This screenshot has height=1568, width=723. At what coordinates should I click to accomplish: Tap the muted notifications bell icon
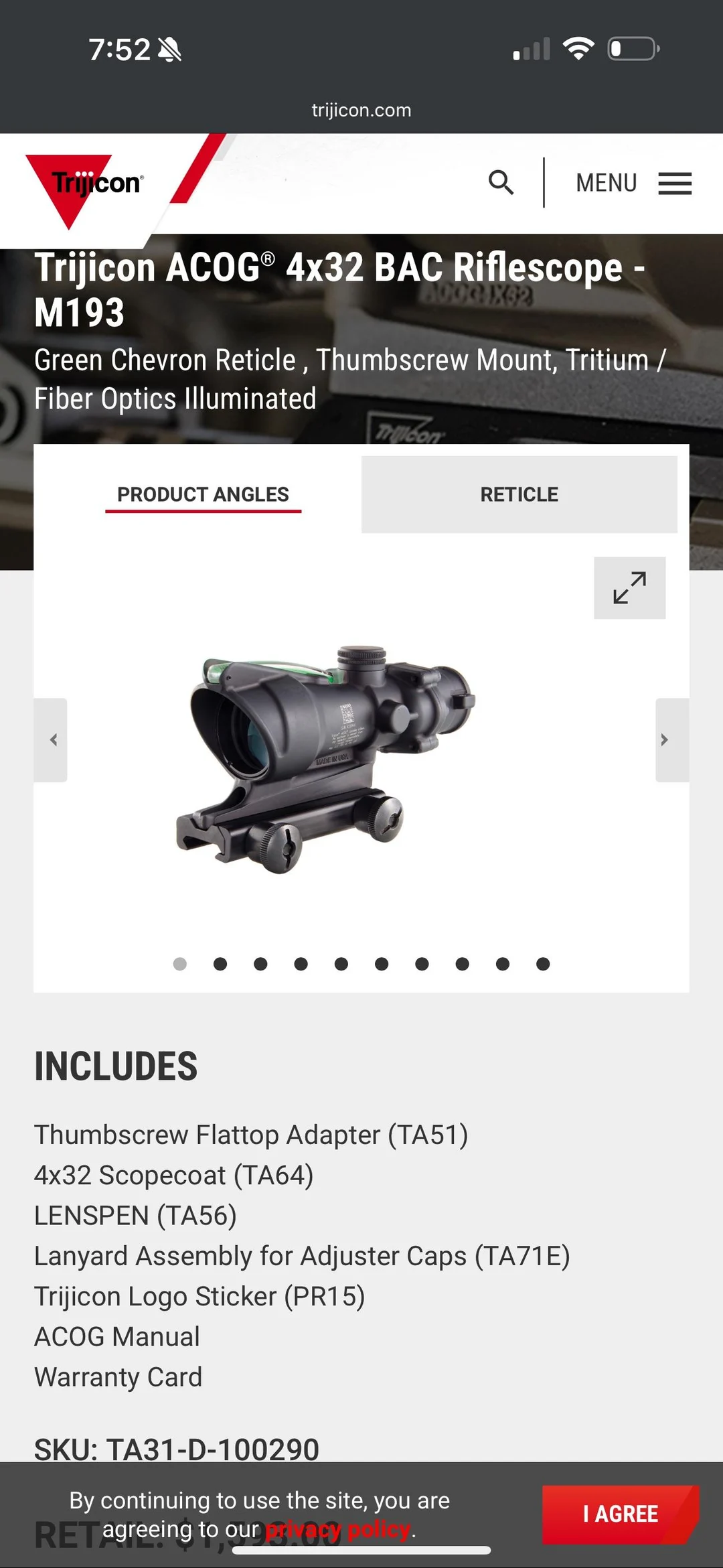[x=169, y=48]
